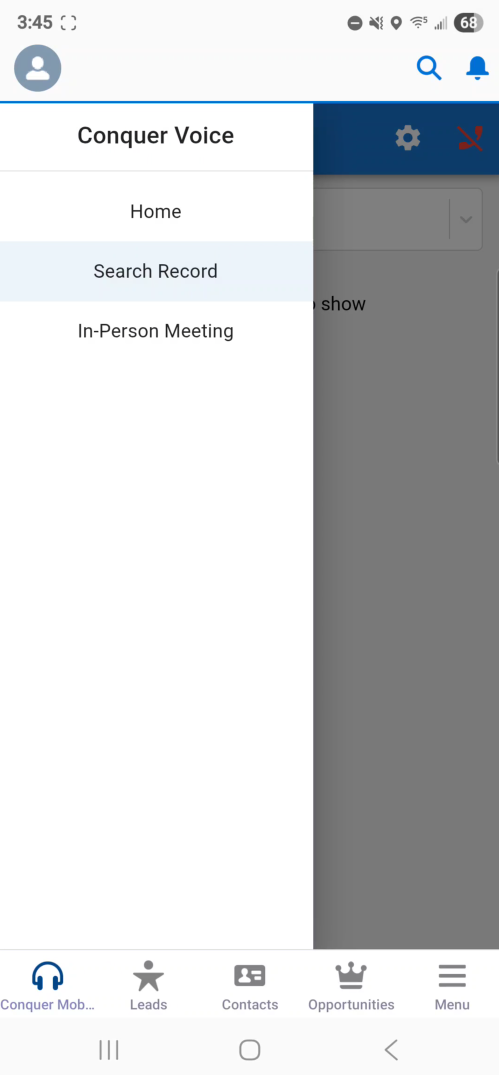Image resolution: width=499 pixels, height=1075 pixels.
Task: Tap the red phone call icon
Action: (x=471, y=138)
